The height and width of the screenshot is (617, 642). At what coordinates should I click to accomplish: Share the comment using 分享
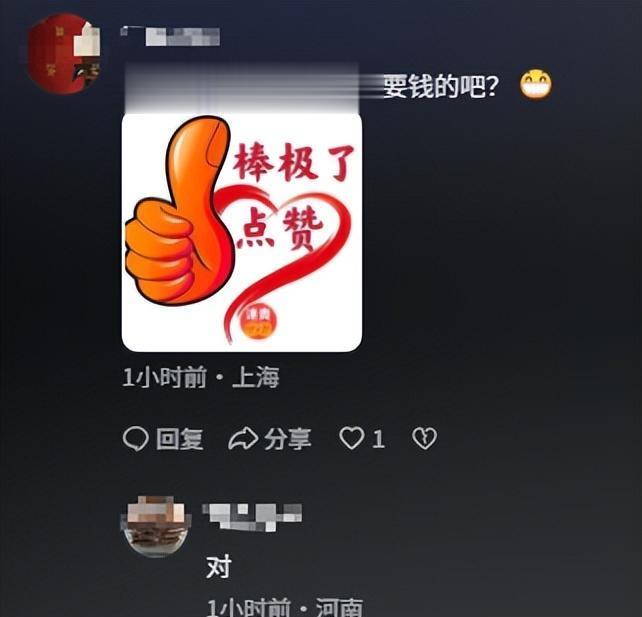(x=270, y=439)
